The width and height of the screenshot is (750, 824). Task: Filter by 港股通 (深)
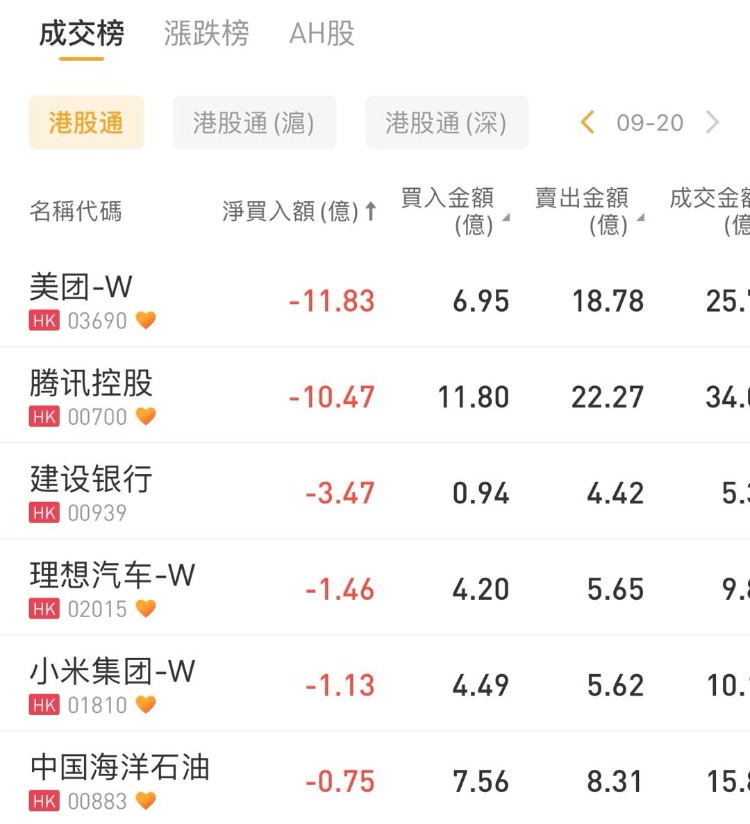[446, 123]
